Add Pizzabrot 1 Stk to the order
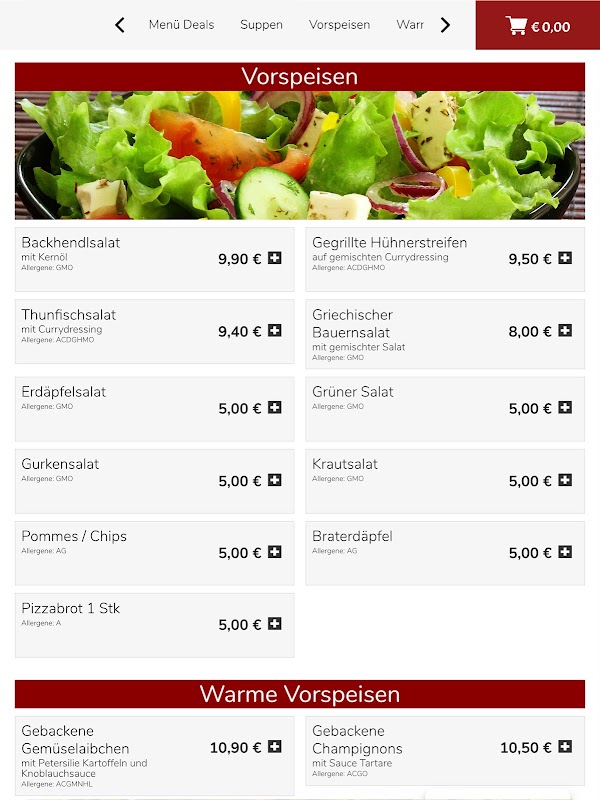This screenshot has height=800, width=600. (x=275, y=624)
